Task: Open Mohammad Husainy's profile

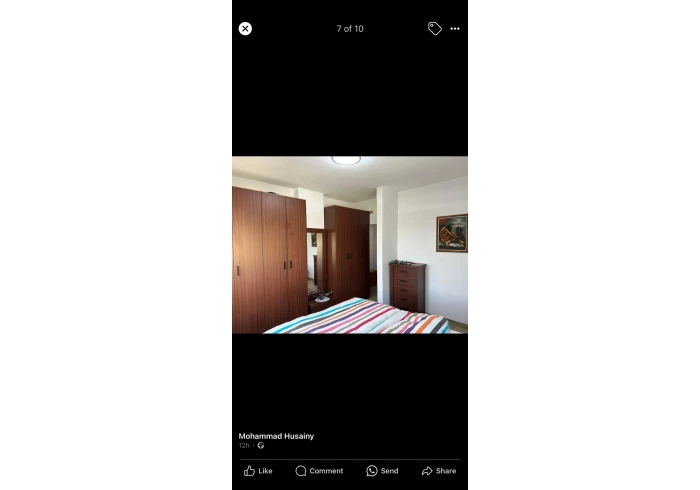Action: coord(276,436)
